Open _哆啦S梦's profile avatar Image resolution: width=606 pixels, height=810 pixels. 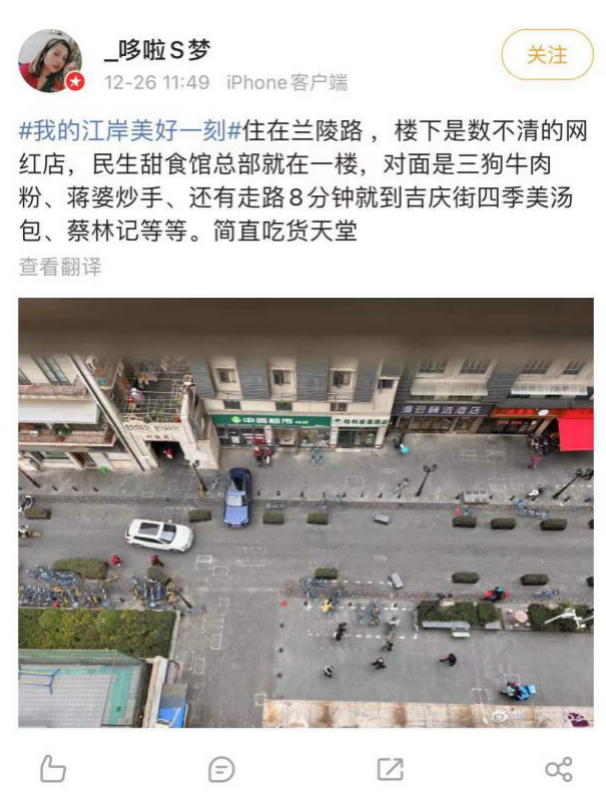pos(50,61)
